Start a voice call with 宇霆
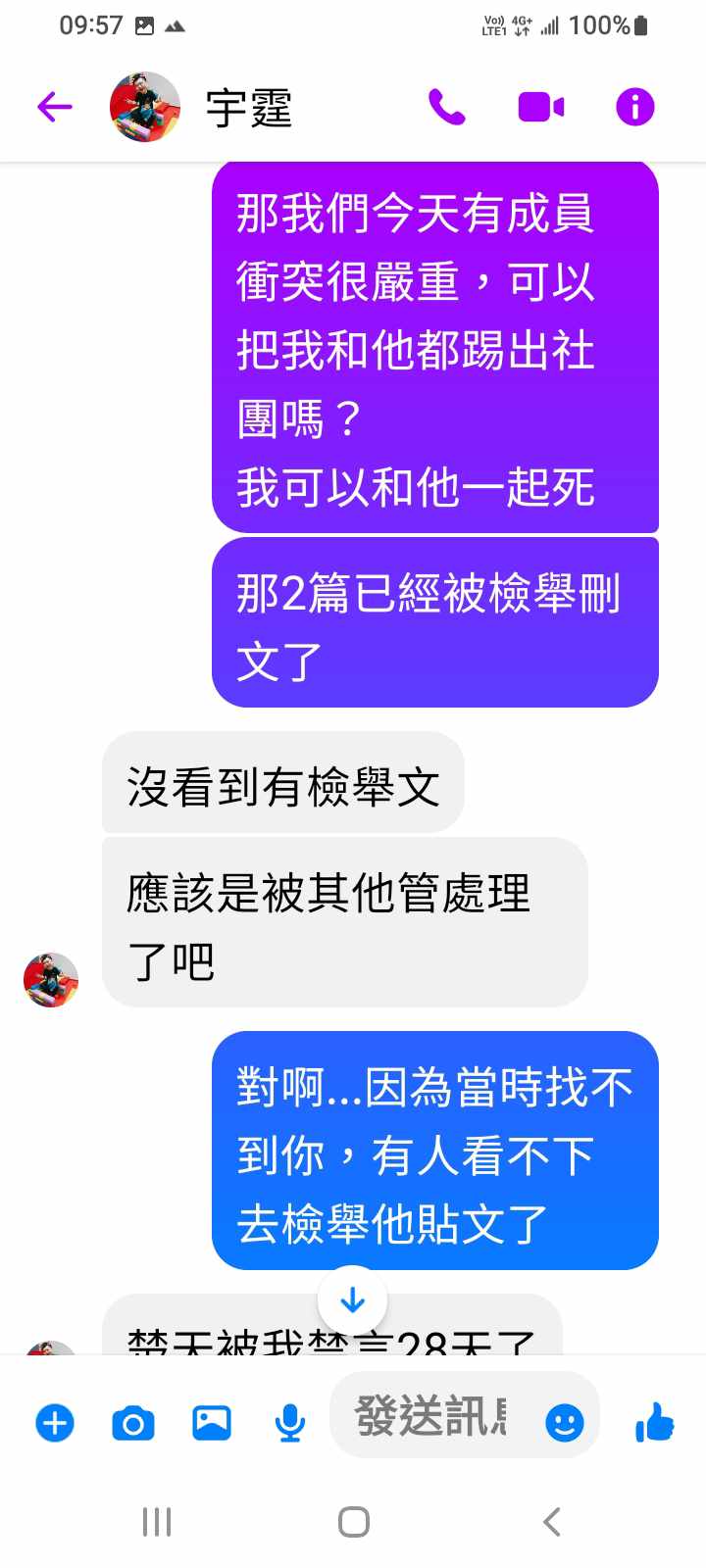Image resolution: width=706 pixels, height=1568 pixels. (x=447, y=107)
